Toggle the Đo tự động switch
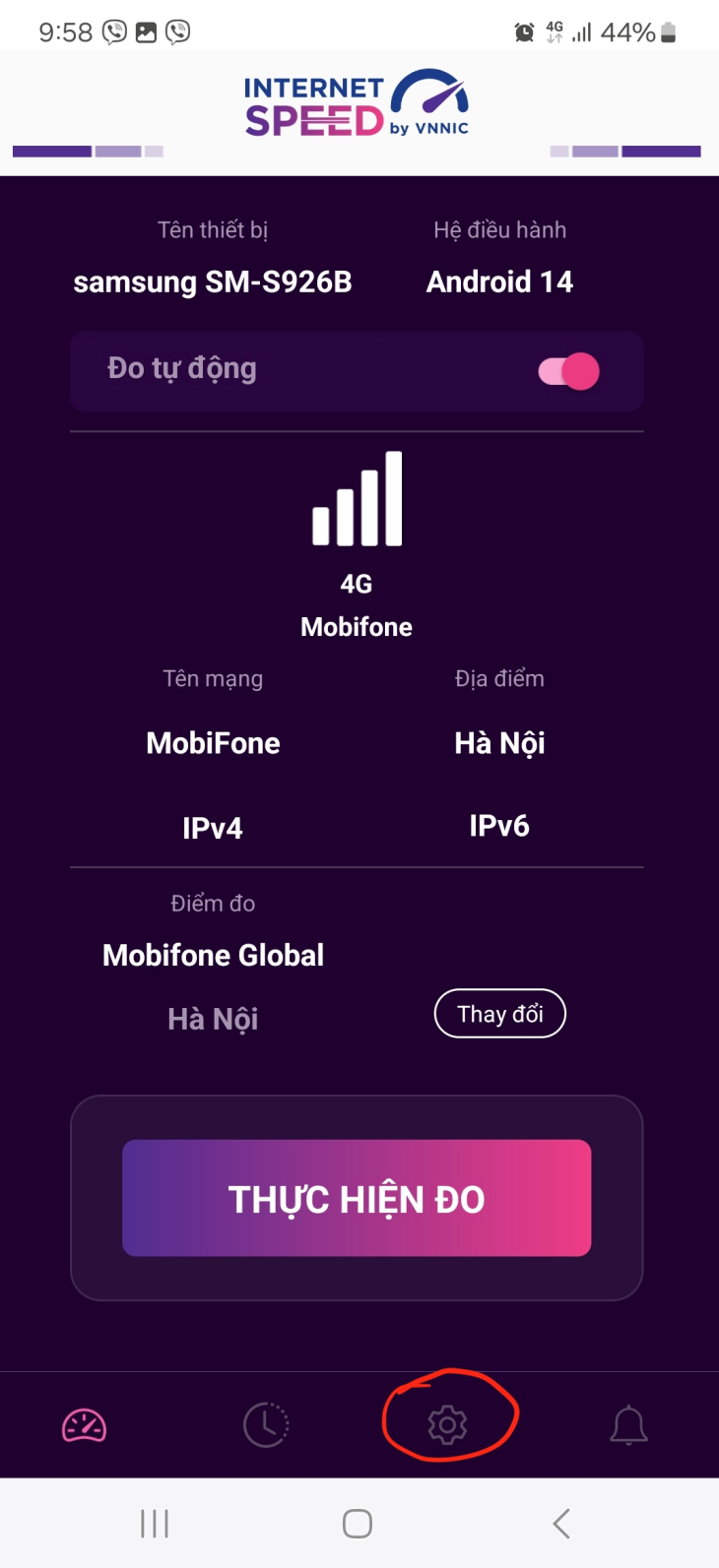This screenshot has height=1568, width=719. (x=569, y=371)
